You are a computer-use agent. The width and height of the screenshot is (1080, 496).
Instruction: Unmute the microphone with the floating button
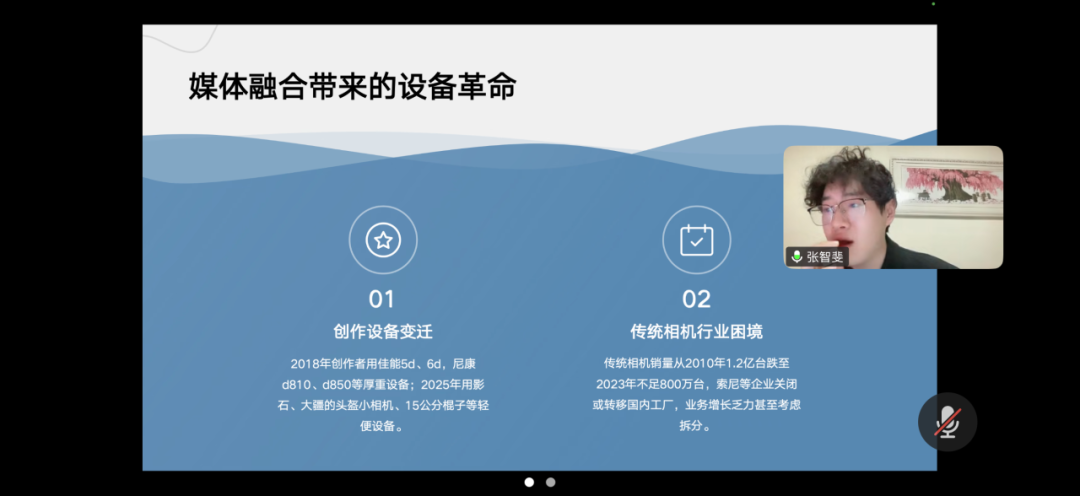[x=947, y=422]
